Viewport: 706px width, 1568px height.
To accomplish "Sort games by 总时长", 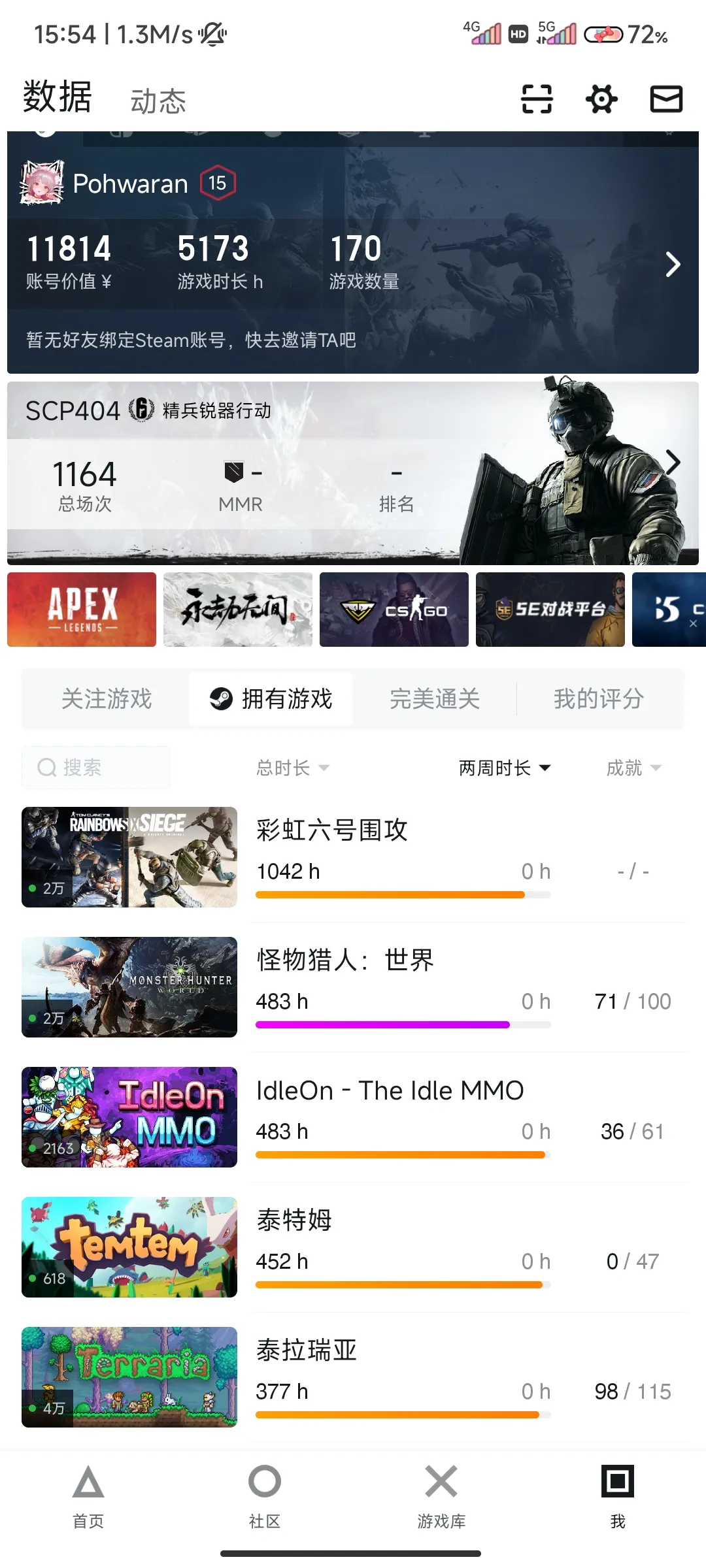I will coord(292,768).
